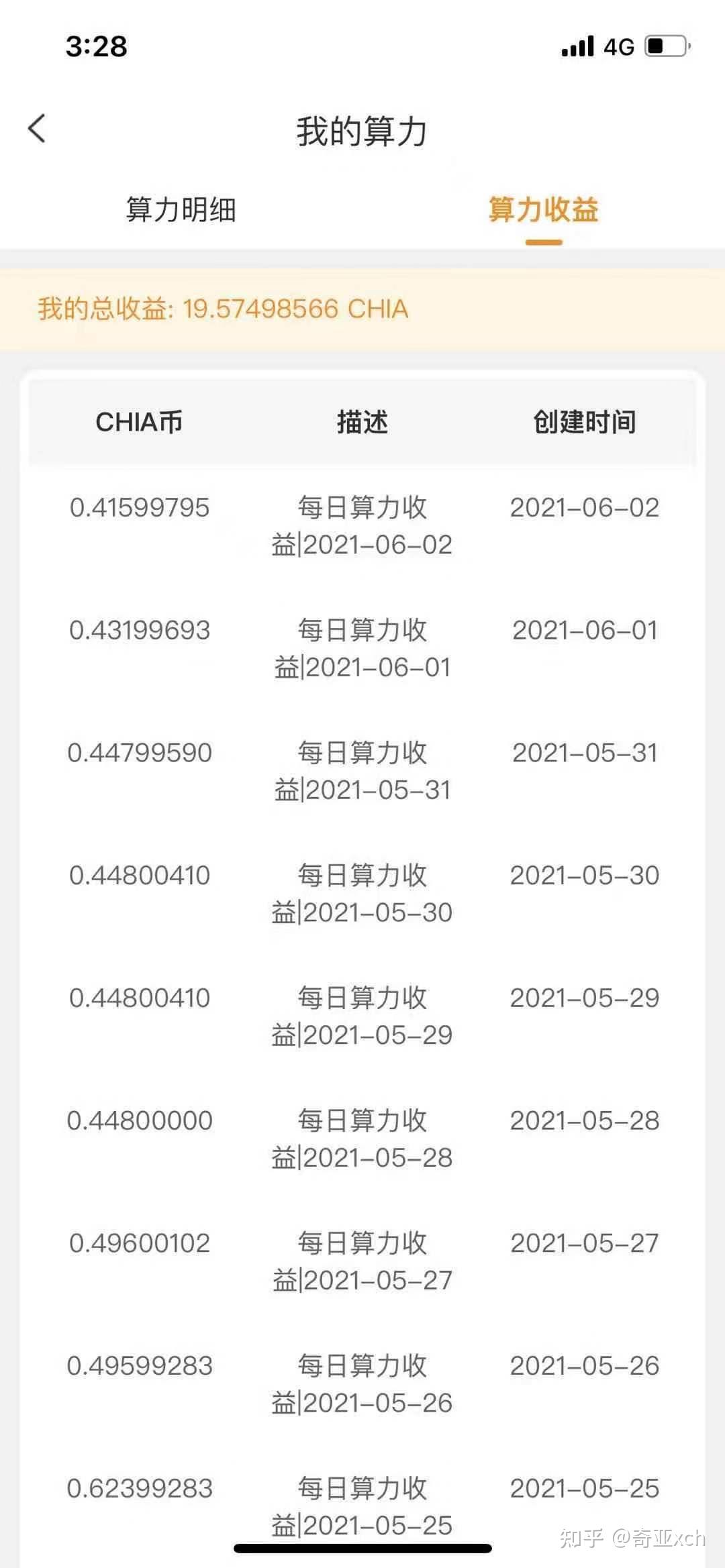
Task: Switch to the 算力明细 tab
Action: [x=181, y=209]
